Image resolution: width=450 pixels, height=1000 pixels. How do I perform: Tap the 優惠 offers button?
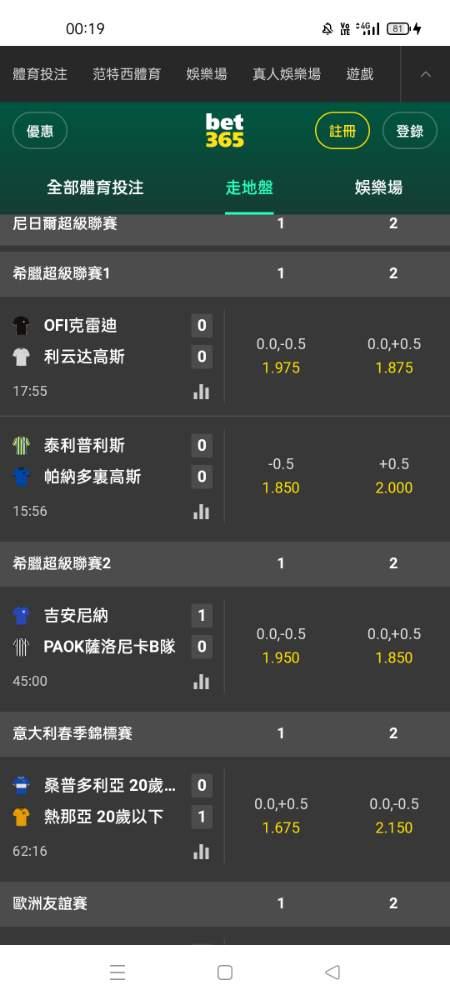coord(40,131)
